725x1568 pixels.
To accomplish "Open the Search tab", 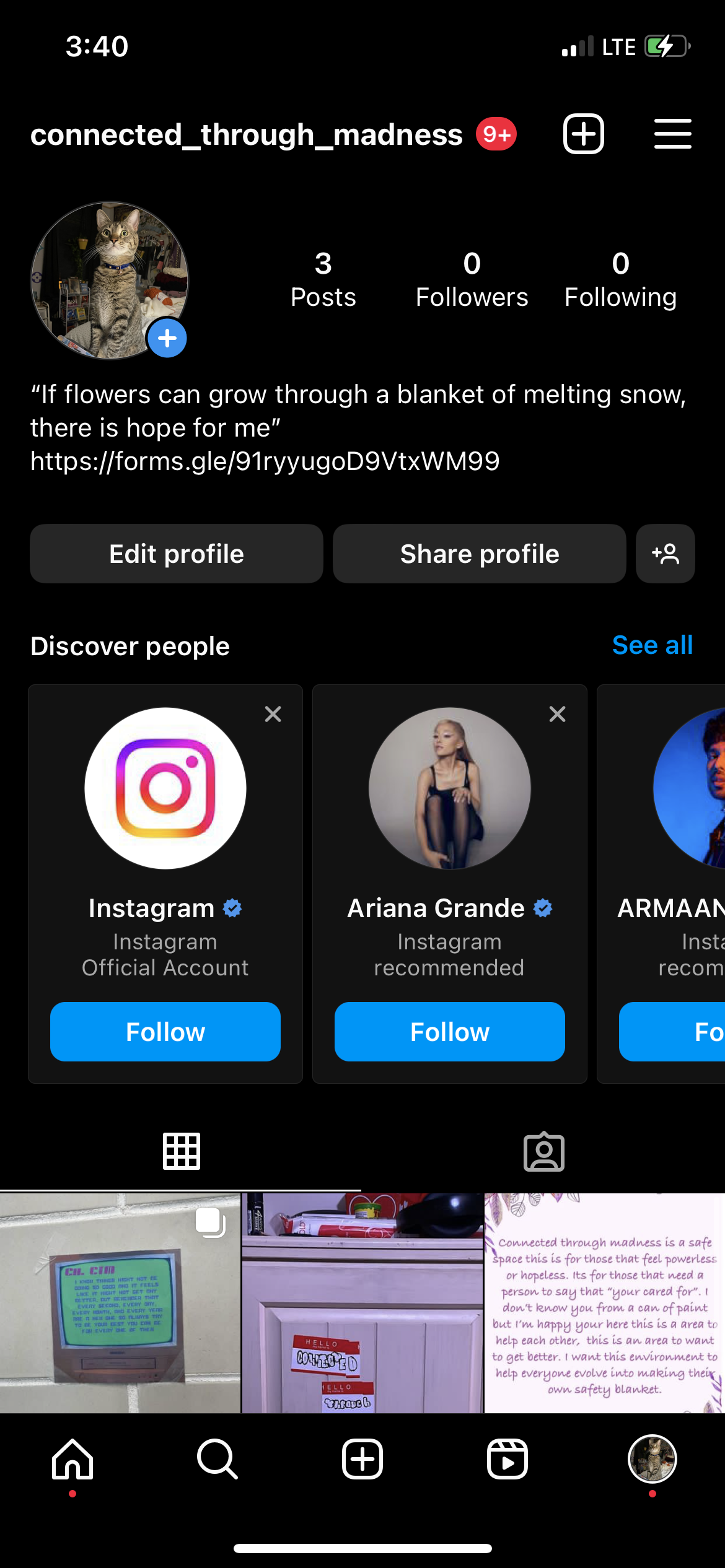I will tap(217, 1459).
